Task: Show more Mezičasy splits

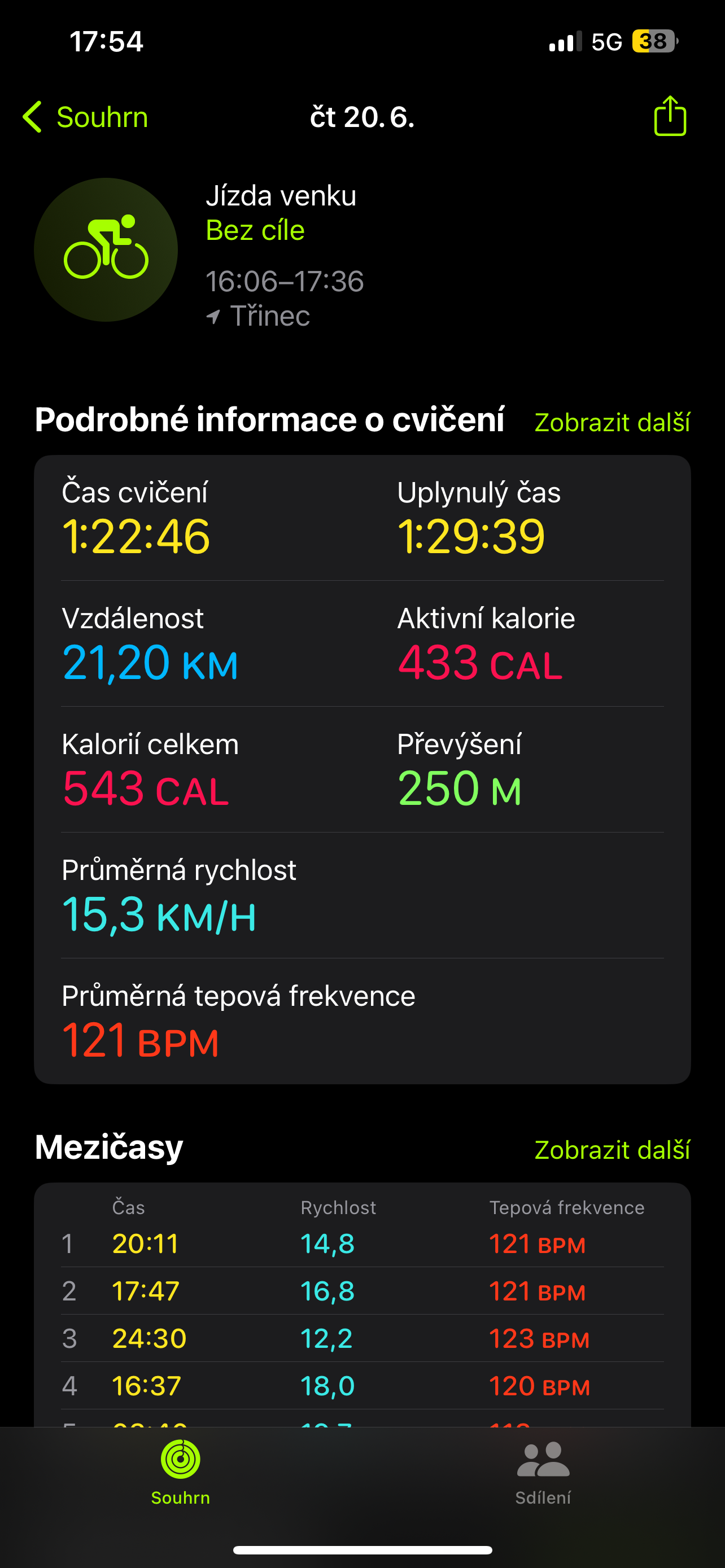Action: tap(612, 1150)
